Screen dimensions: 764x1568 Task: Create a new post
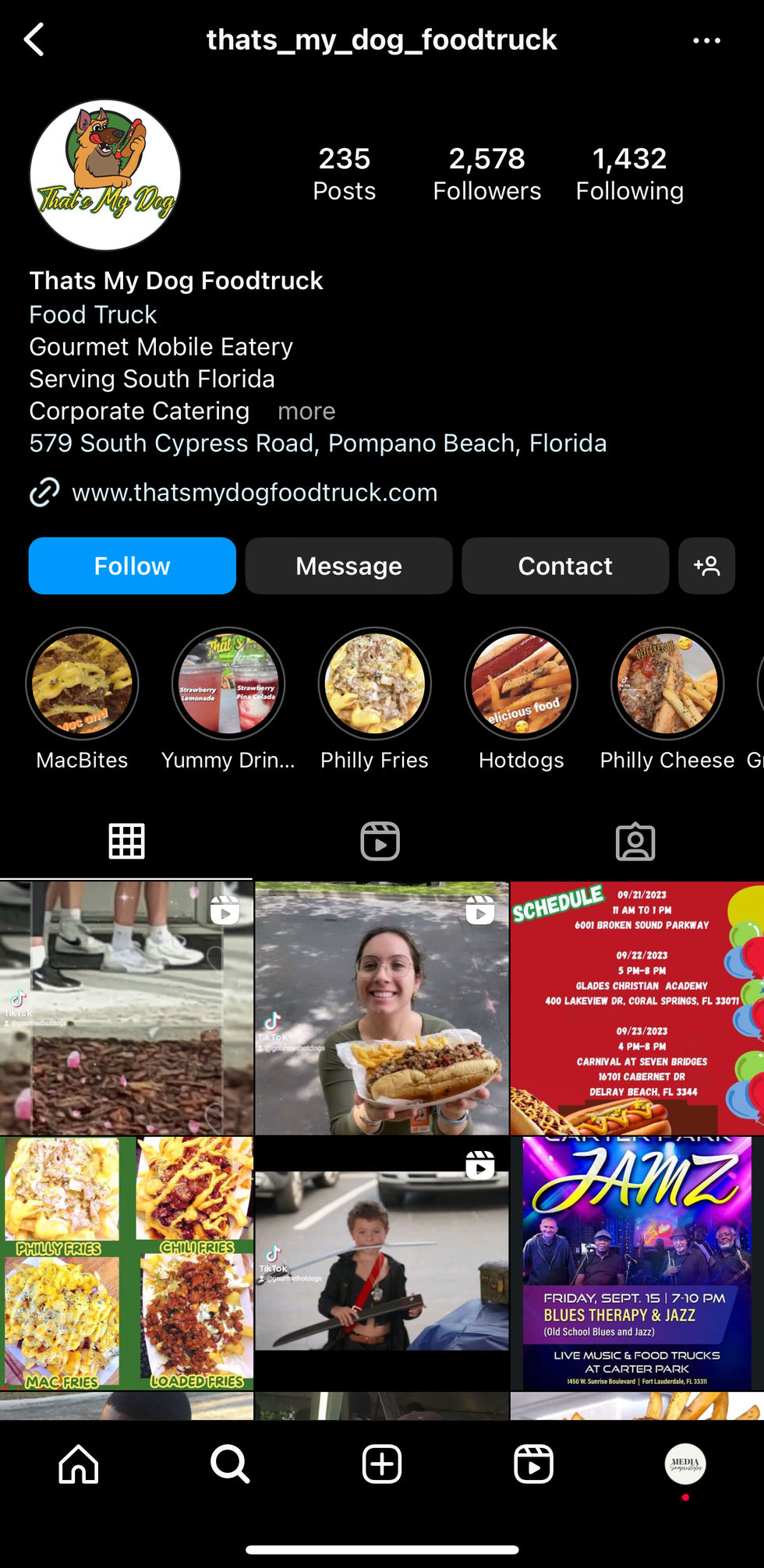click(382, 1464)
